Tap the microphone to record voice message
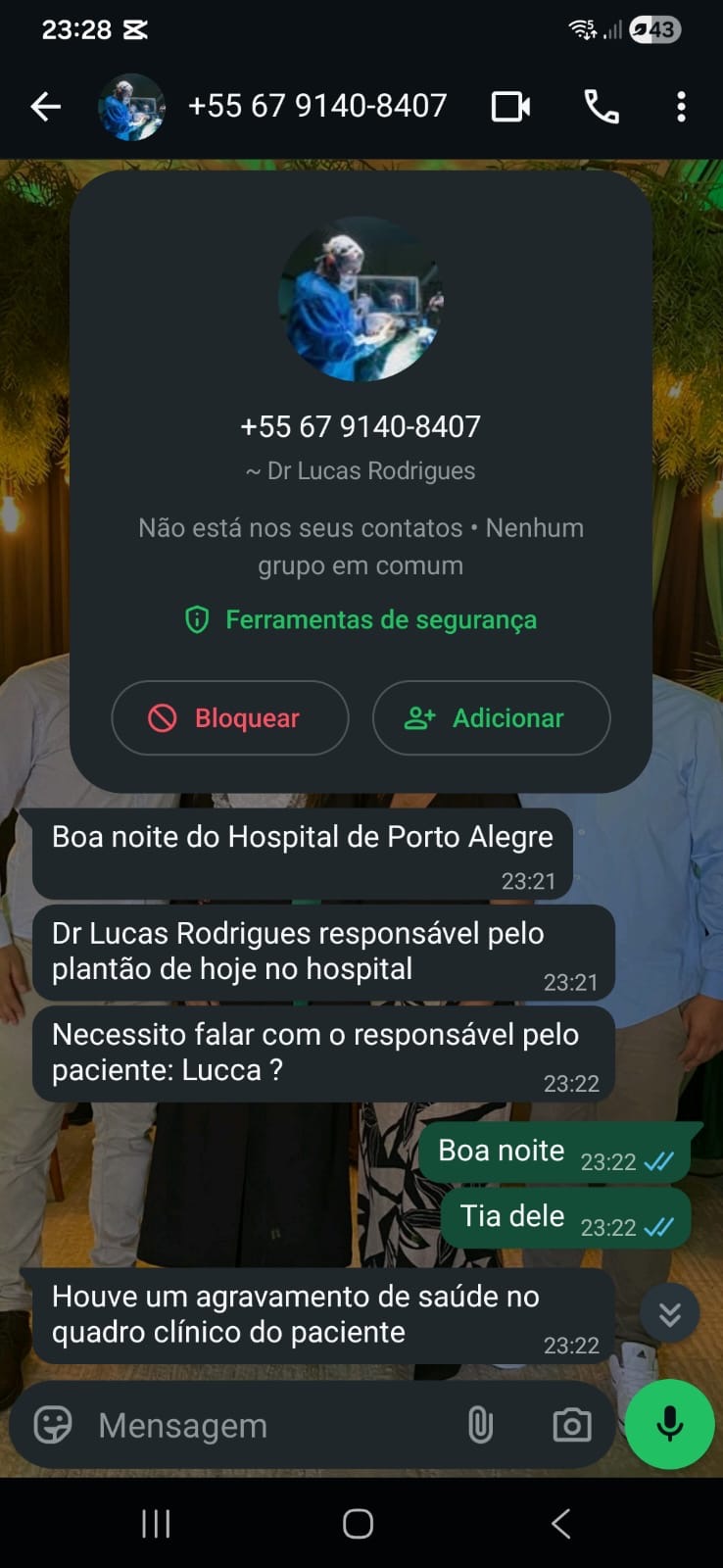 click(x=669, y=1425)
